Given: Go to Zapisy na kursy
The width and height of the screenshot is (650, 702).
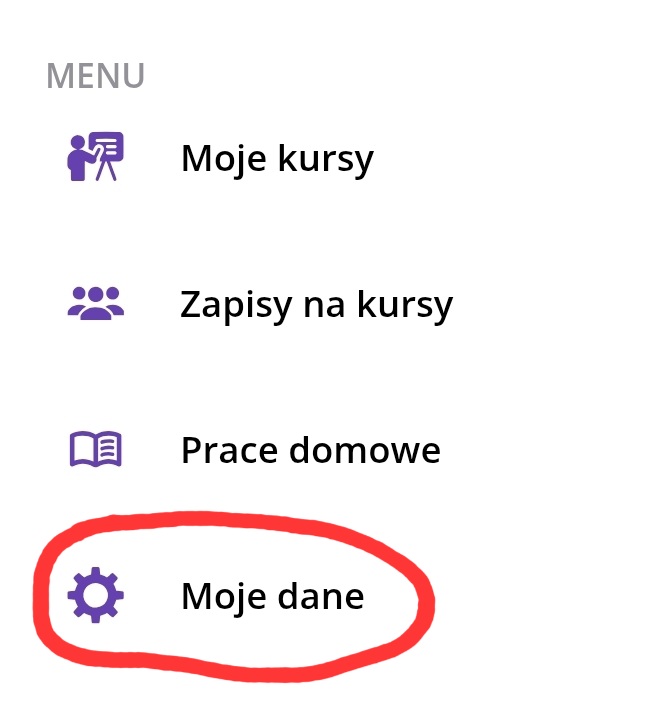Looking at the screenshot, I should click(x=316, y=304).
